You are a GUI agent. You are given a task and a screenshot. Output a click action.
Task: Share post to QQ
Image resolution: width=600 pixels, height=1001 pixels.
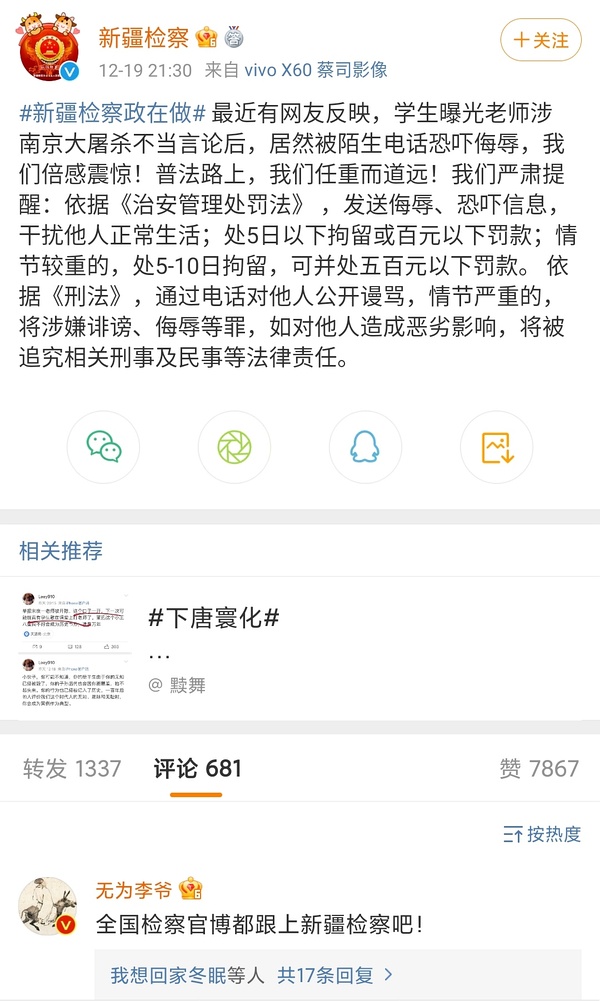(x=364, y=447)
